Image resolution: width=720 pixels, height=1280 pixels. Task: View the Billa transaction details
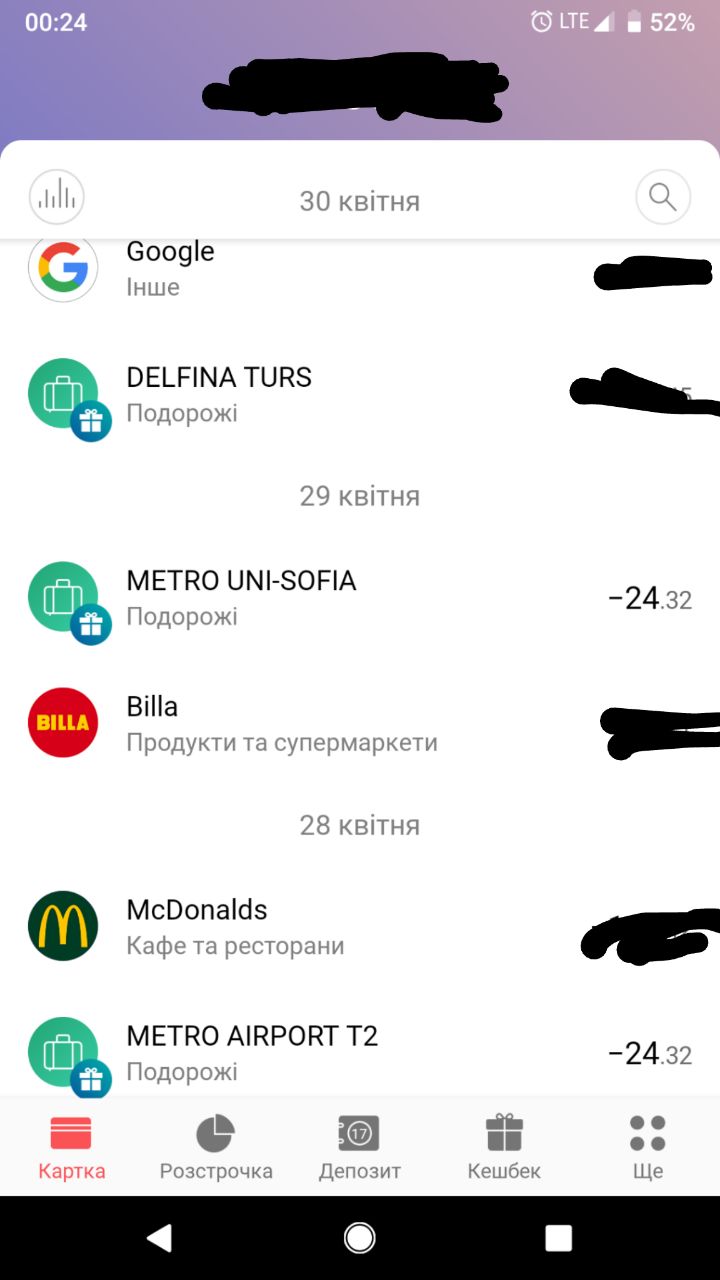(360, 724)
